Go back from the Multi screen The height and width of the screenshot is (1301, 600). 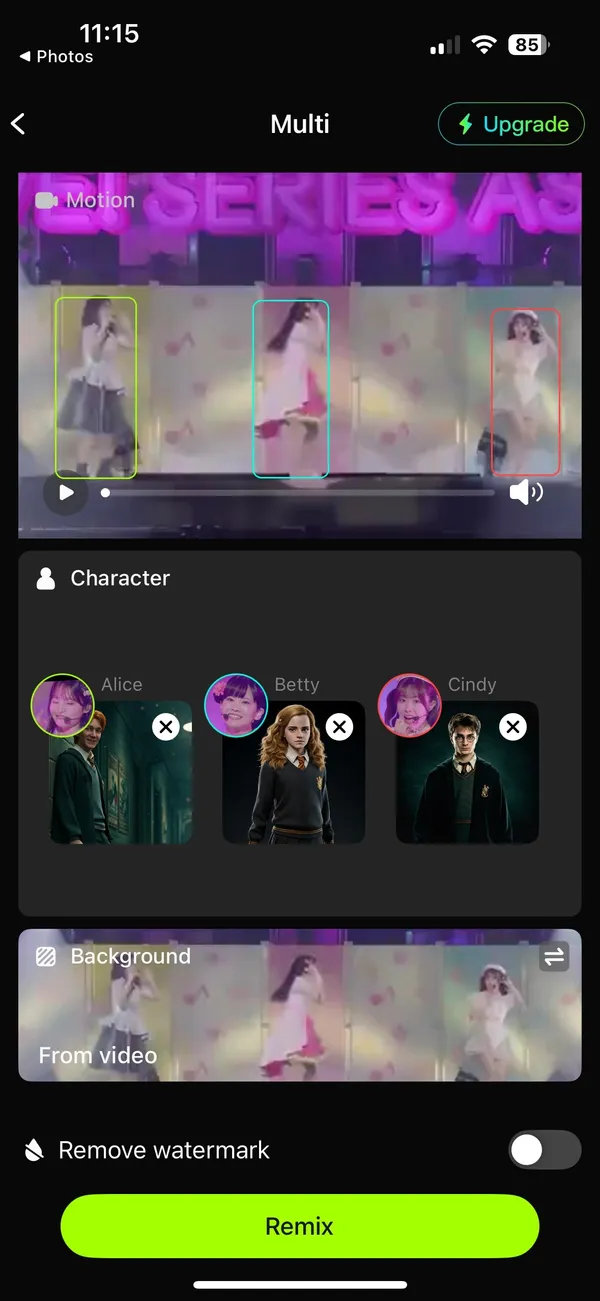(18, 124)
